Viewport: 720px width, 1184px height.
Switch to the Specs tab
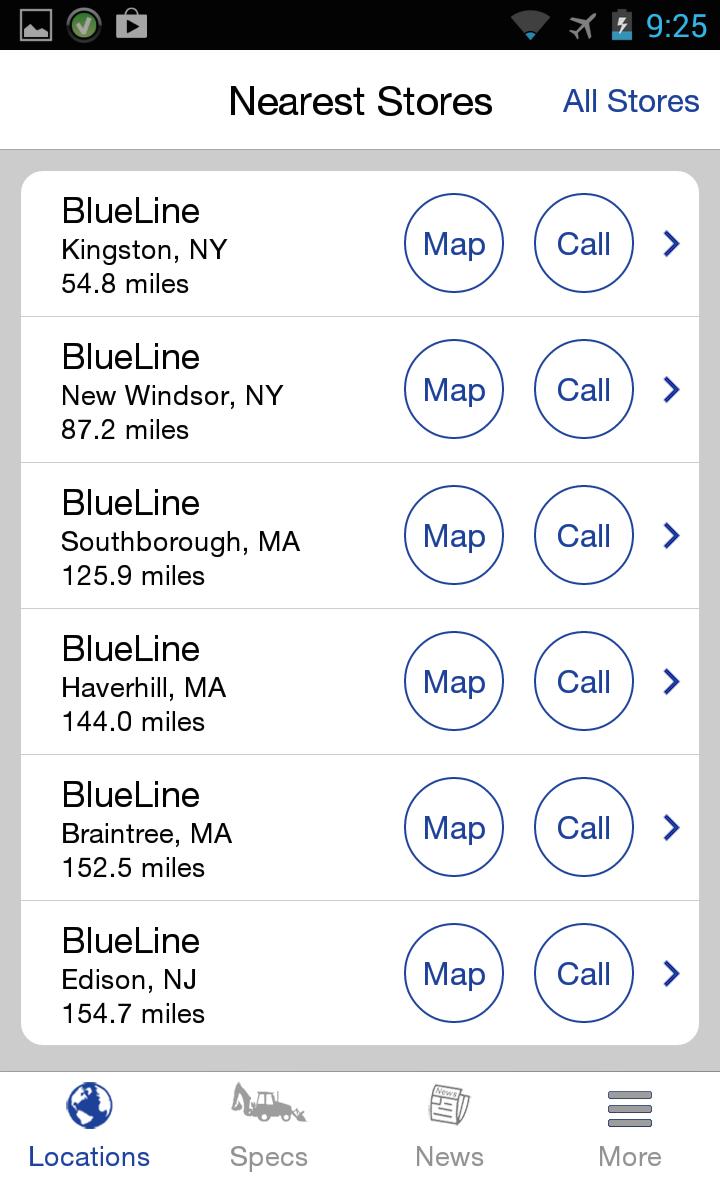[x=269, y=1128]
